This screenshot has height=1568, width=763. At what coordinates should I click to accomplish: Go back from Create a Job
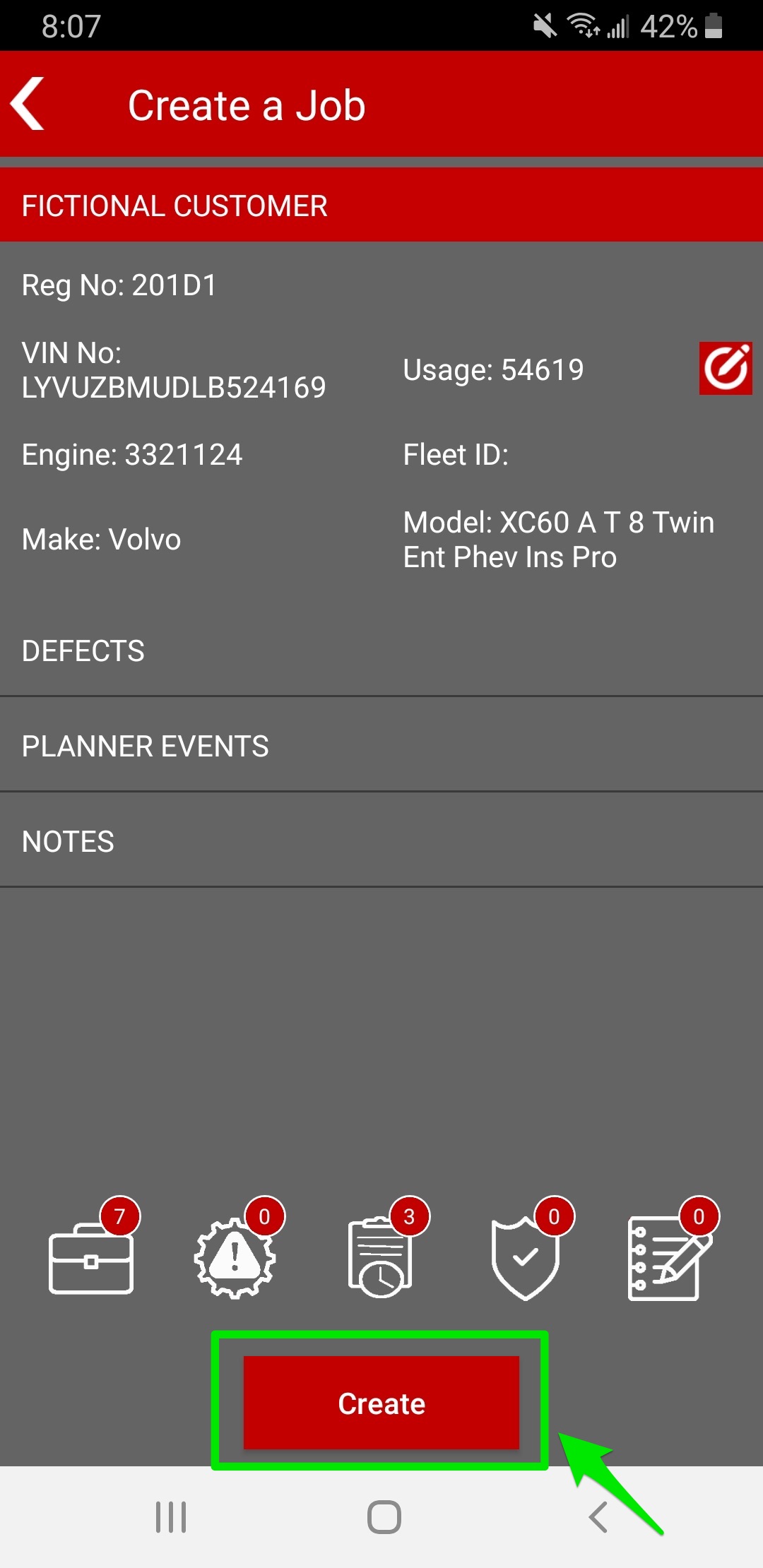pyautogui.click(x=28, y=104)
